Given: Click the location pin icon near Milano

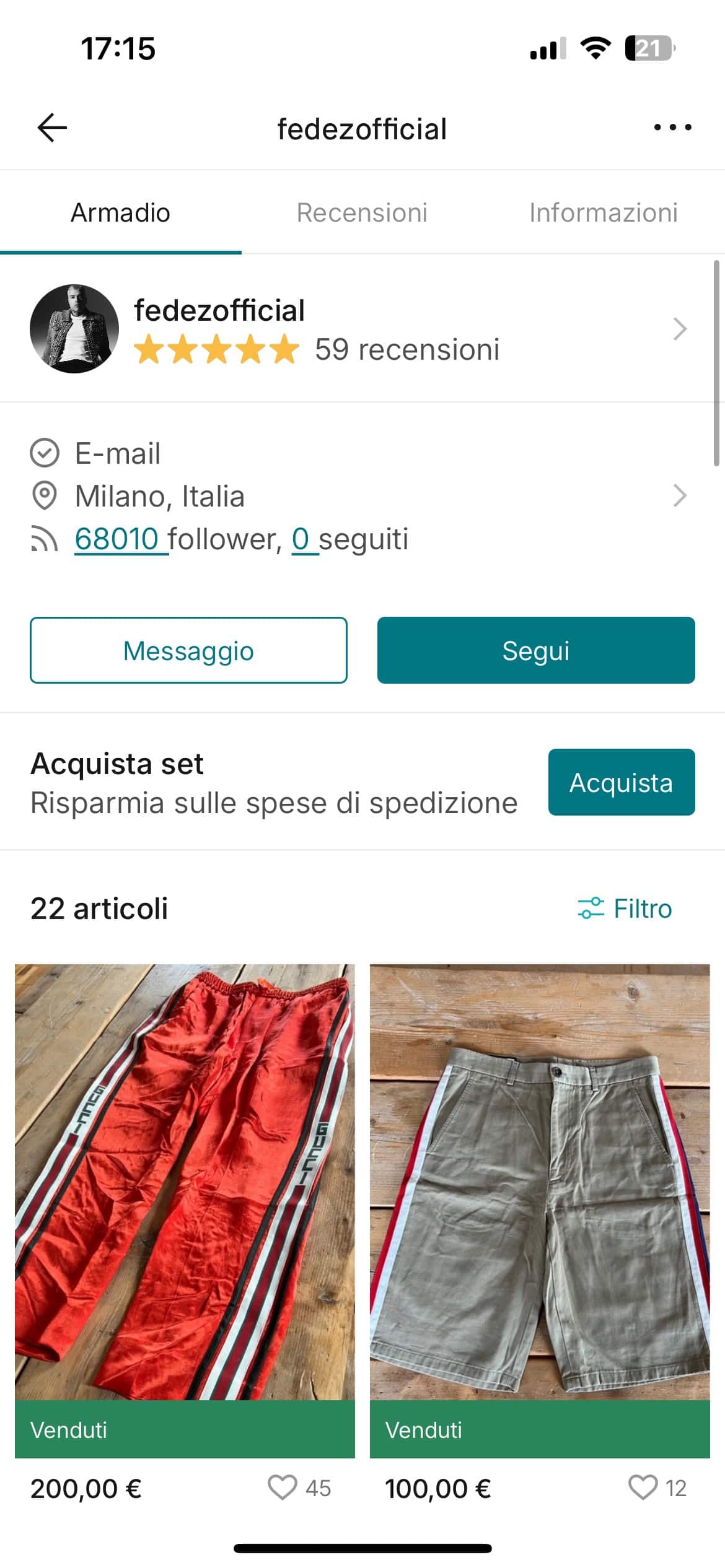Looking at the screenshot, I should coord(43,495).
